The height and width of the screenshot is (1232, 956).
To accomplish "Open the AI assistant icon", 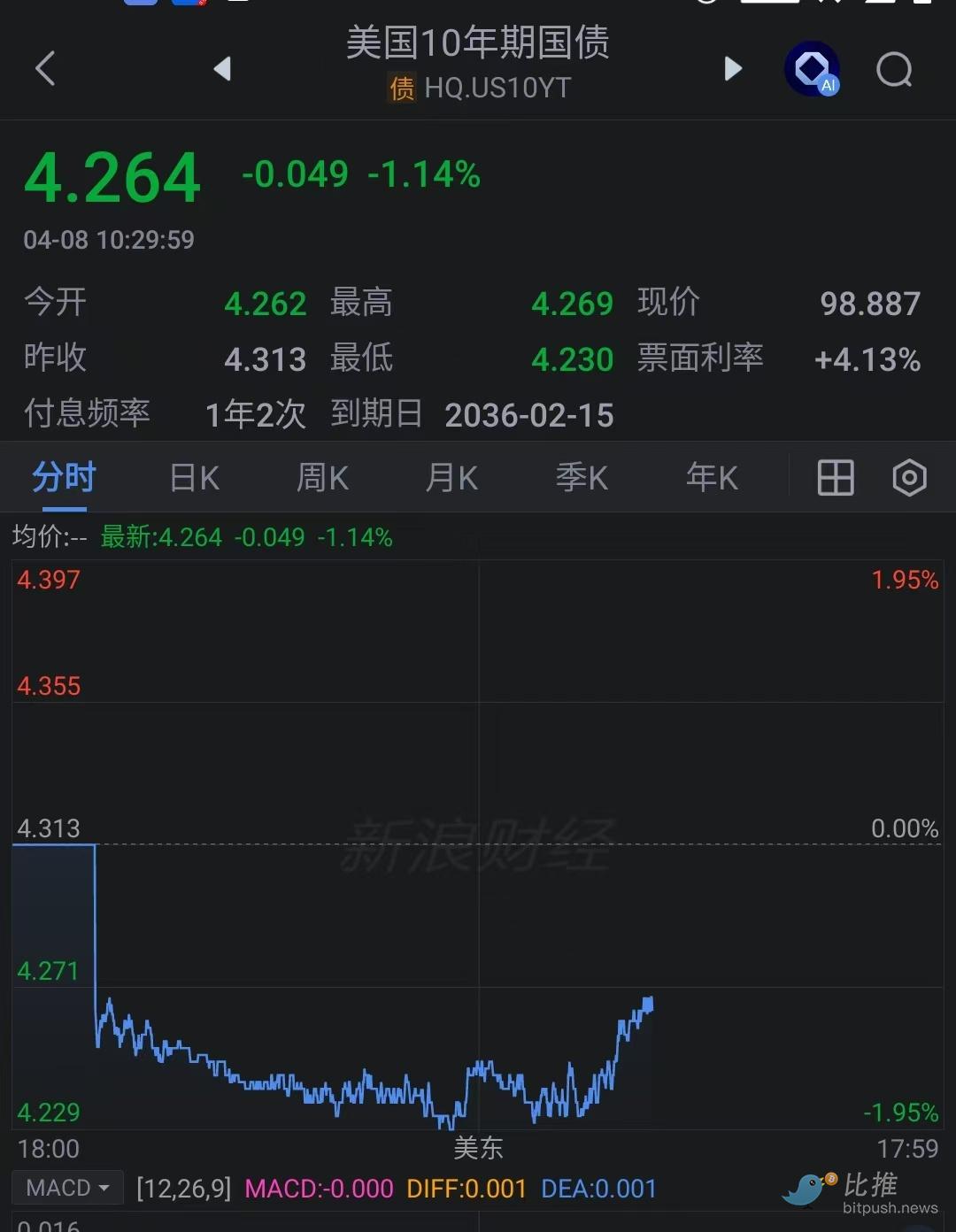I will click(812, 68).
